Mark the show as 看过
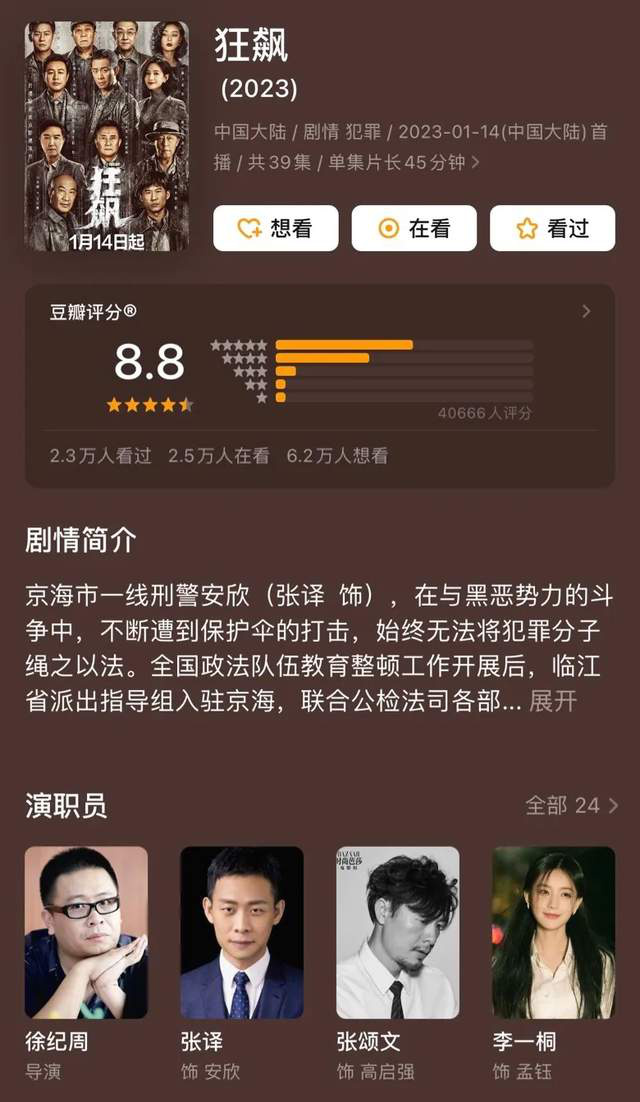Screen dimensions: 640x1102 coord(552,229)
